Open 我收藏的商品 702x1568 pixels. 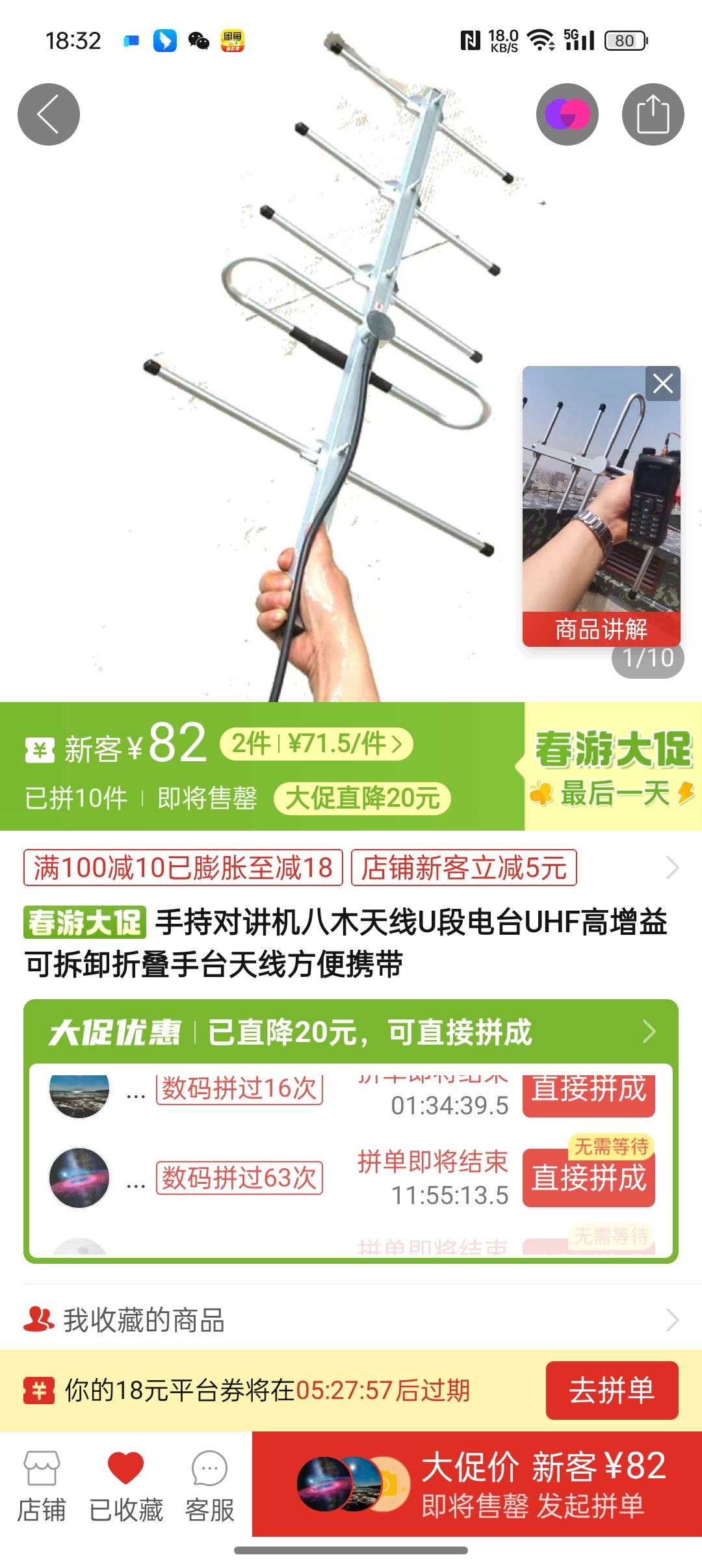click(x=351, y=1320)
